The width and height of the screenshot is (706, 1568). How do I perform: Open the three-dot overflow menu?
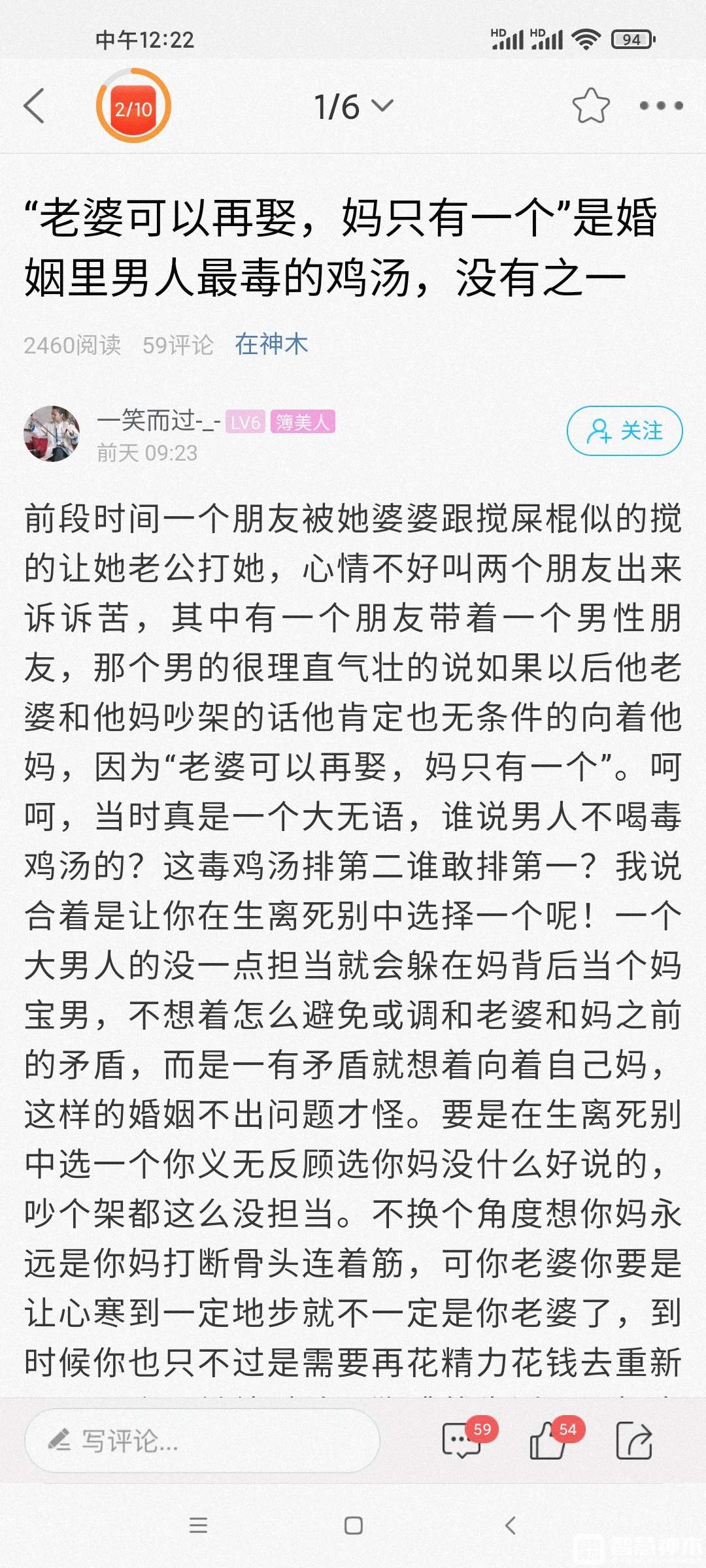[661, 106]
